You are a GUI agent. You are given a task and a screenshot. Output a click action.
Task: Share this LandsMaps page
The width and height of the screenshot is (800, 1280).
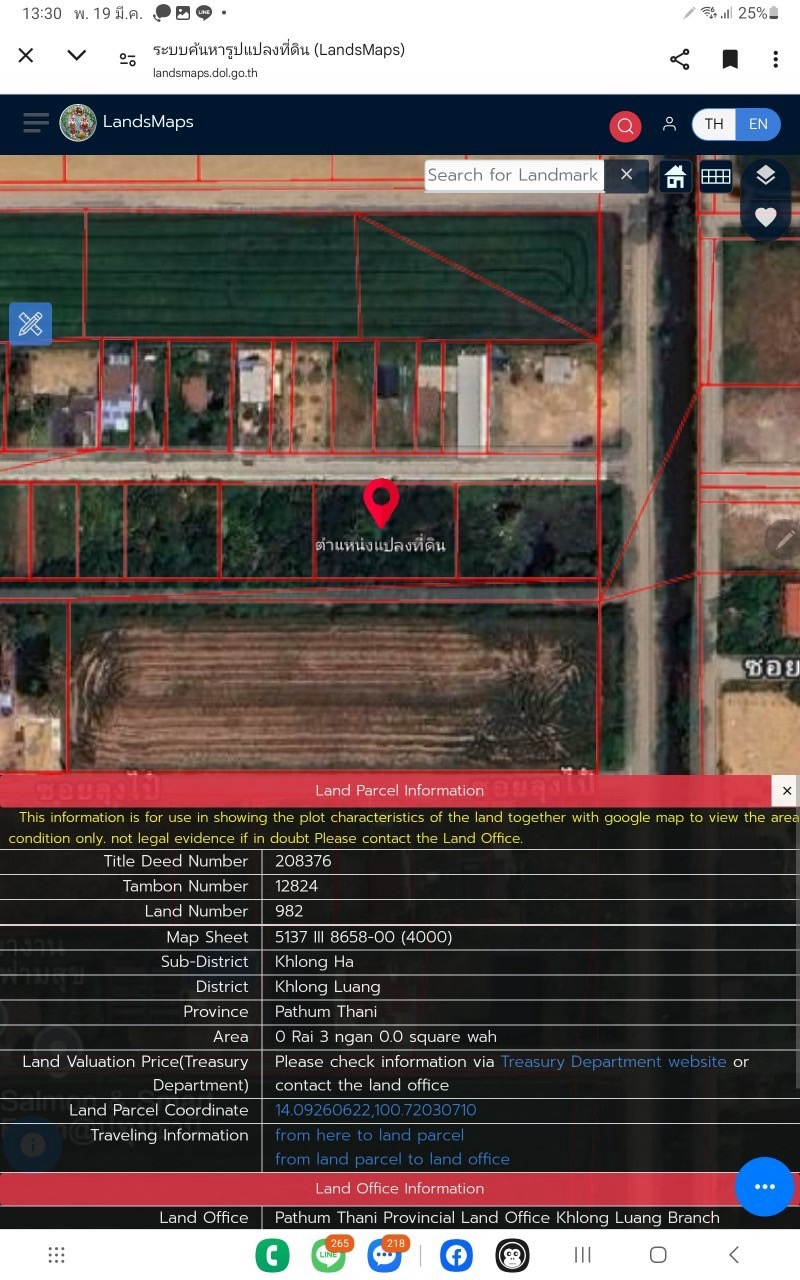[x=680, y=59]
